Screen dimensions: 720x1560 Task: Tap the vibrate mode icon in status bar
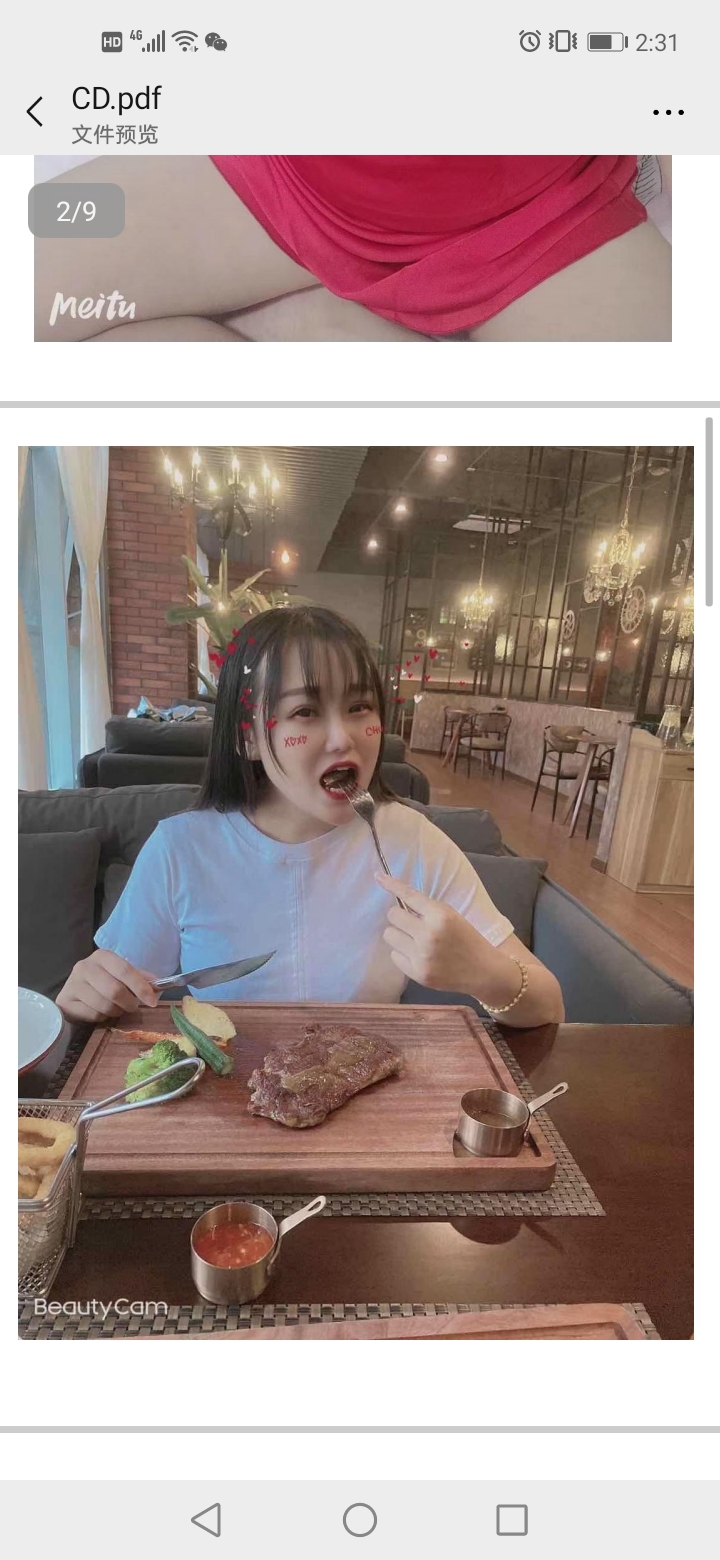coord(563,41)
